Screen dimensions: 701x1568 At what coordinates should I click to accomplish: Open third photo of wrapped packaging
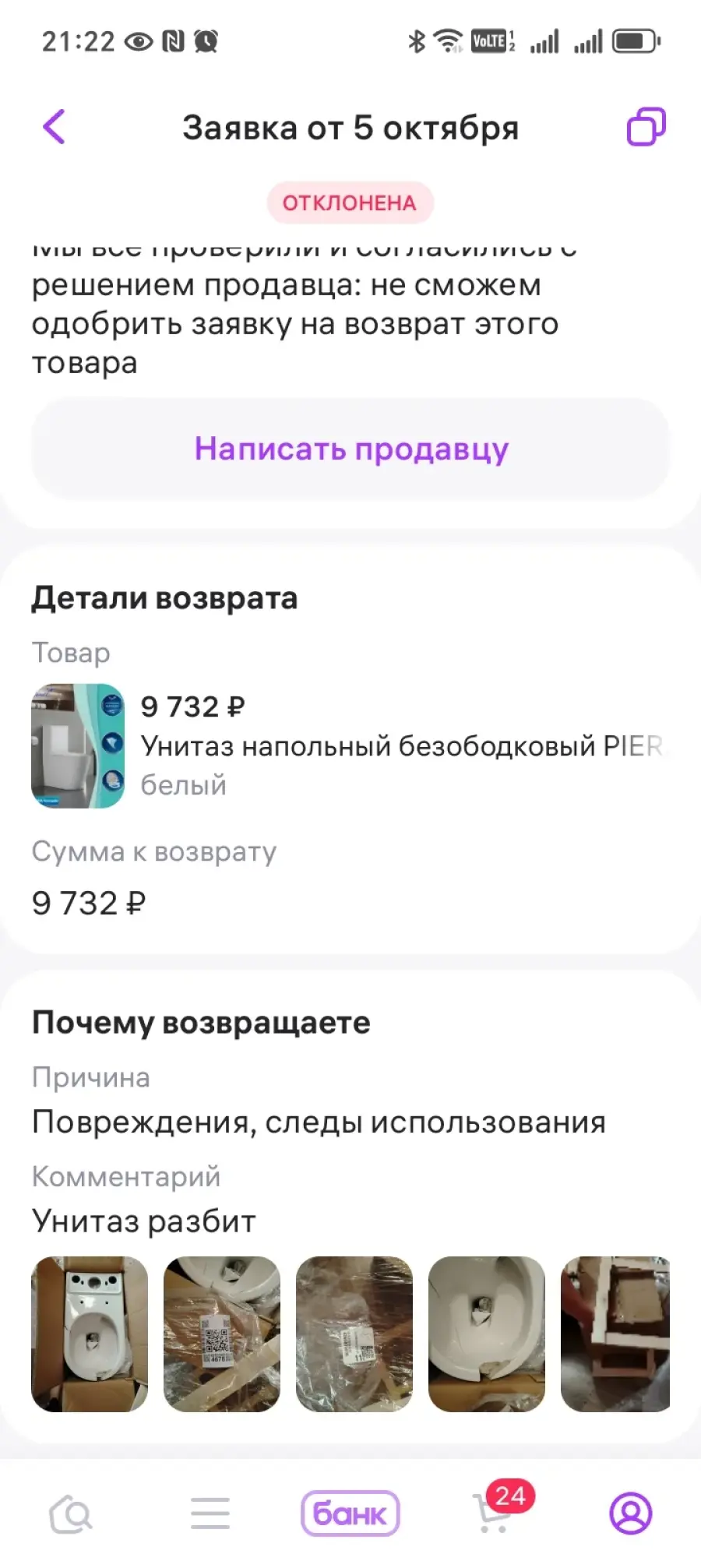click(x=354, y=1334)
